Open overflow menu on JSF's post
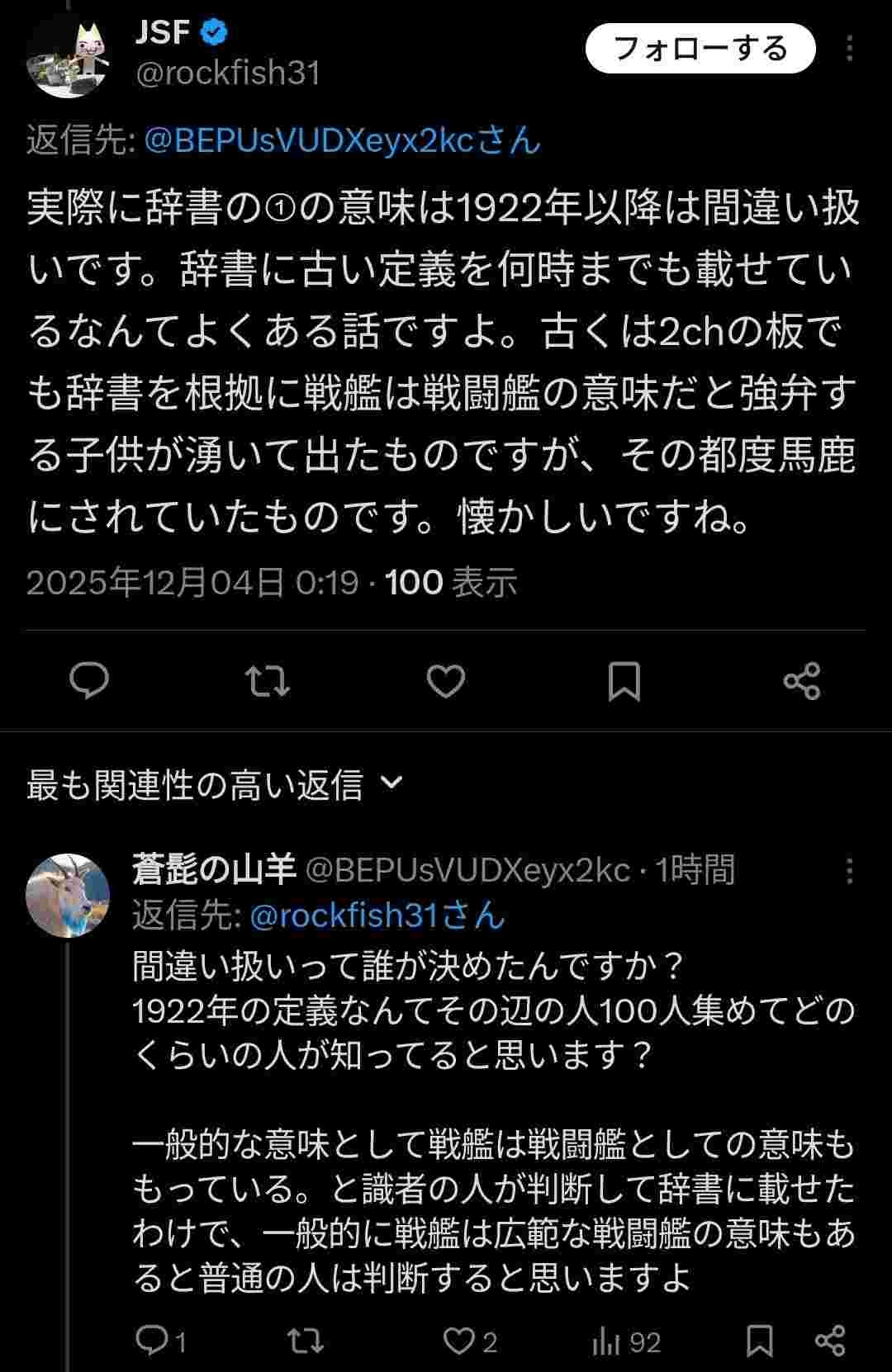The width and height of the screenshot is (892, 1372). tap(849, 49)
